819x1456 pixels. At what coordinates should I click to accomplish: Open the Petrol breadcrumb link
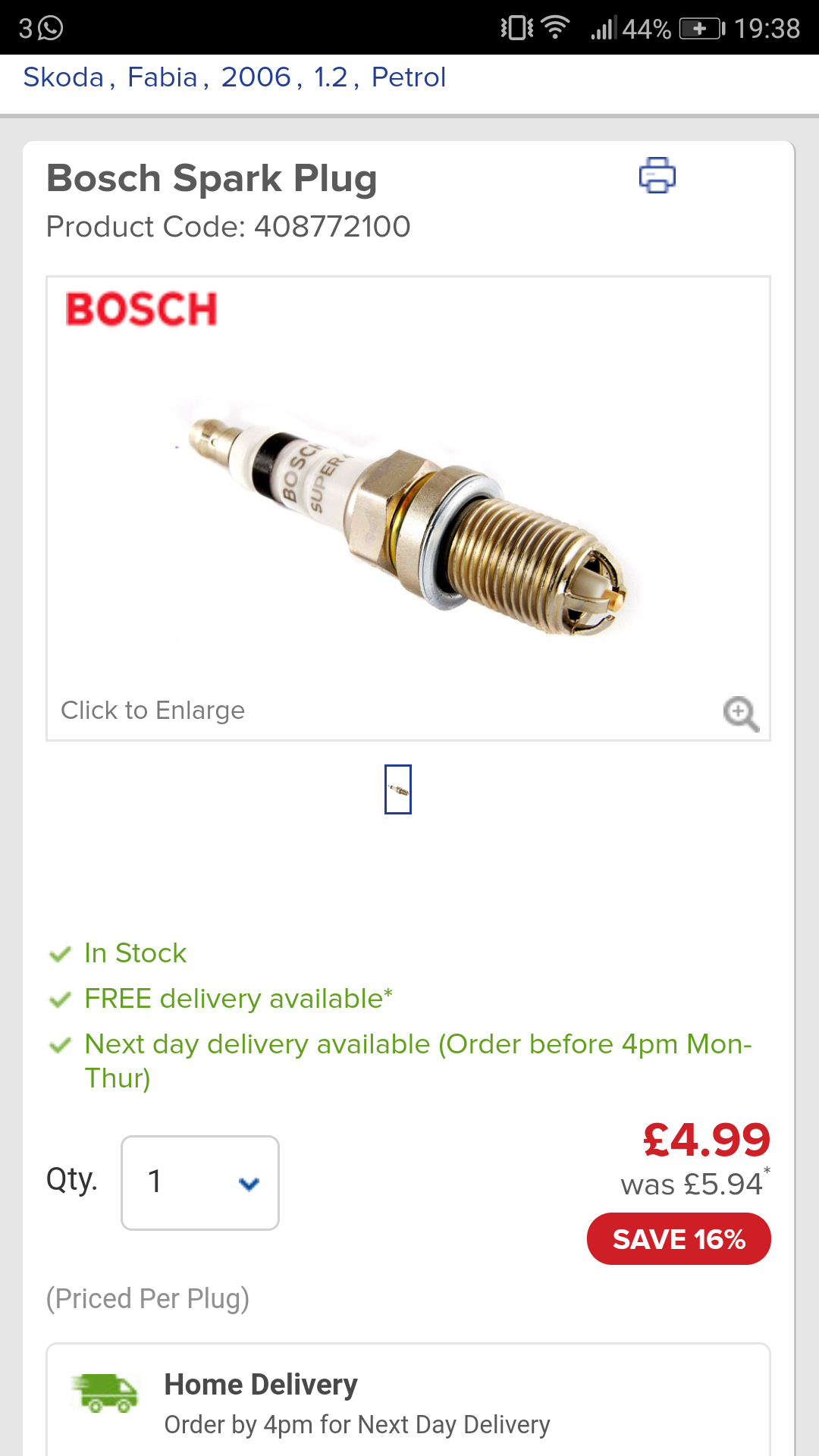pos(409,77)
